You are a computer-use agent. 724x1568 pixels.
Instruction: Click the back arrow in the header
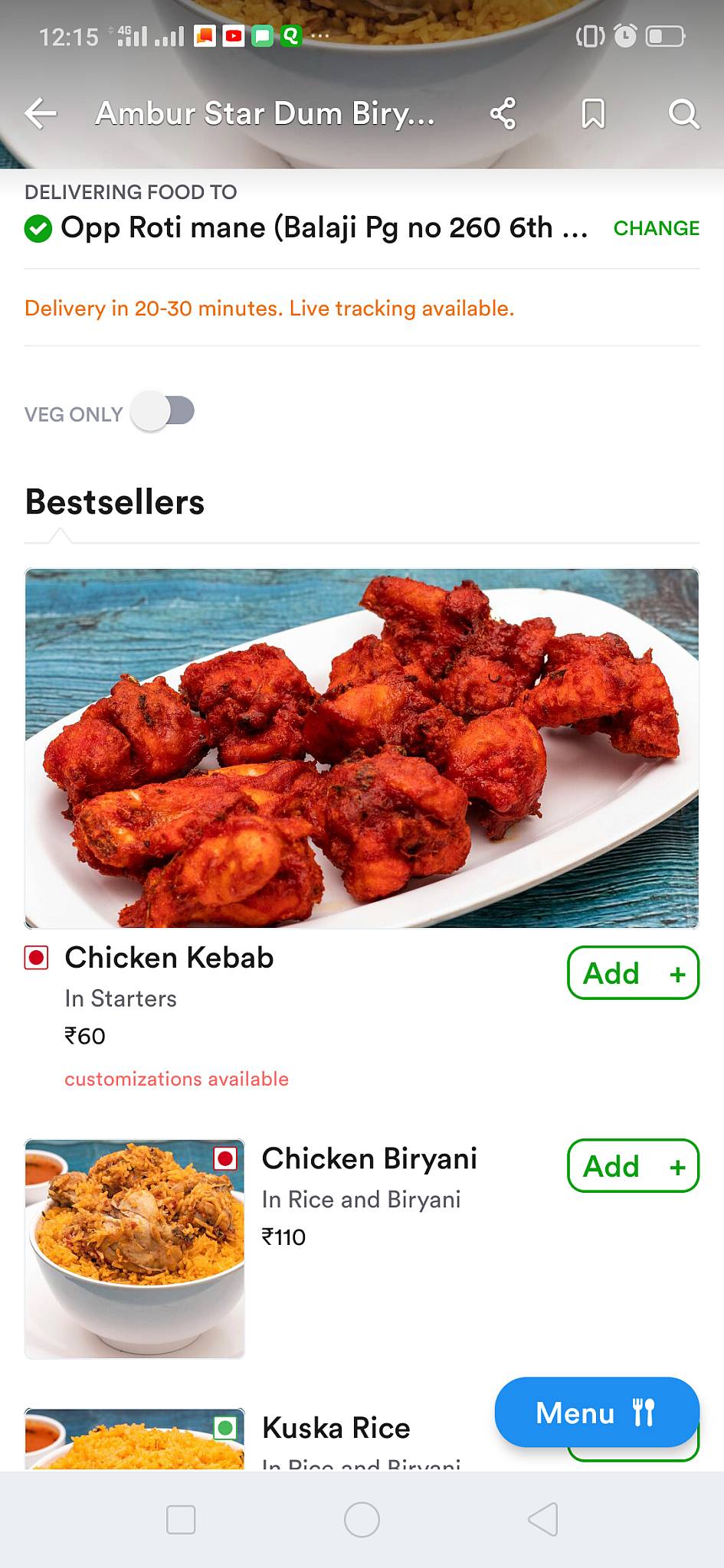pos(40,113)
